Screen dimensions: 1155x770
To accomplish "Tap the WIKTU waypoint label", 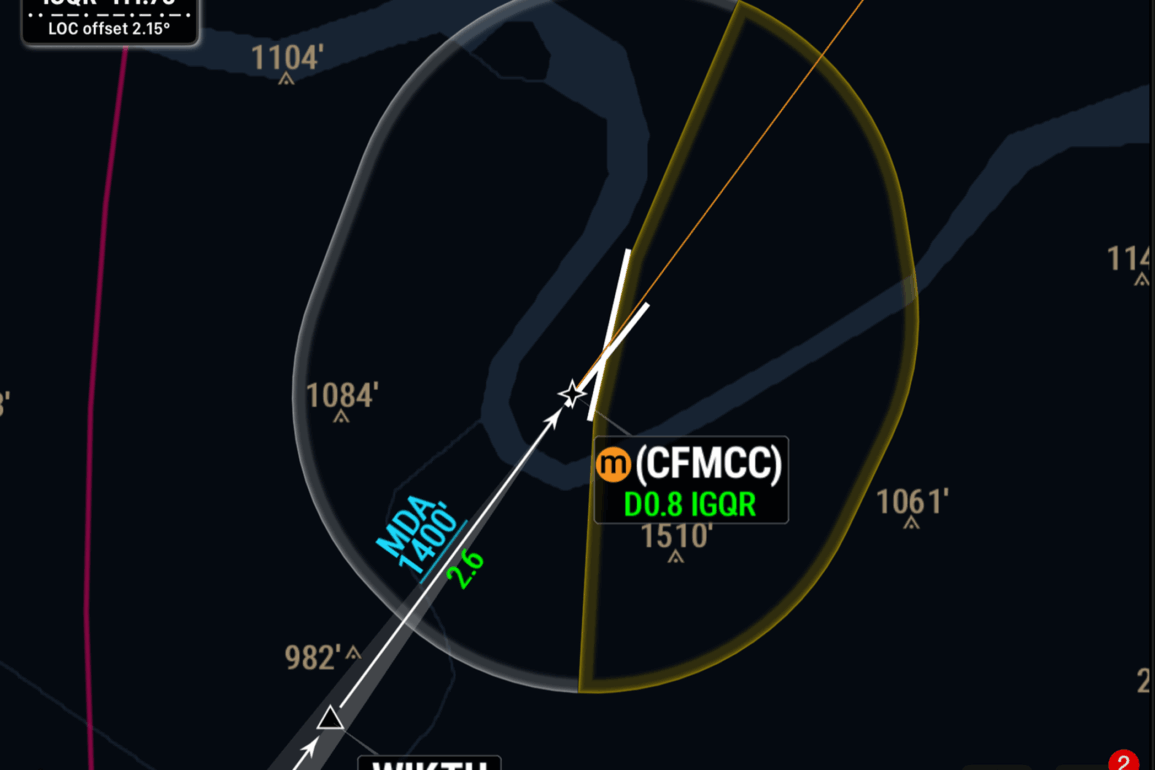I will pyautogui.click(x=429, y=764).
